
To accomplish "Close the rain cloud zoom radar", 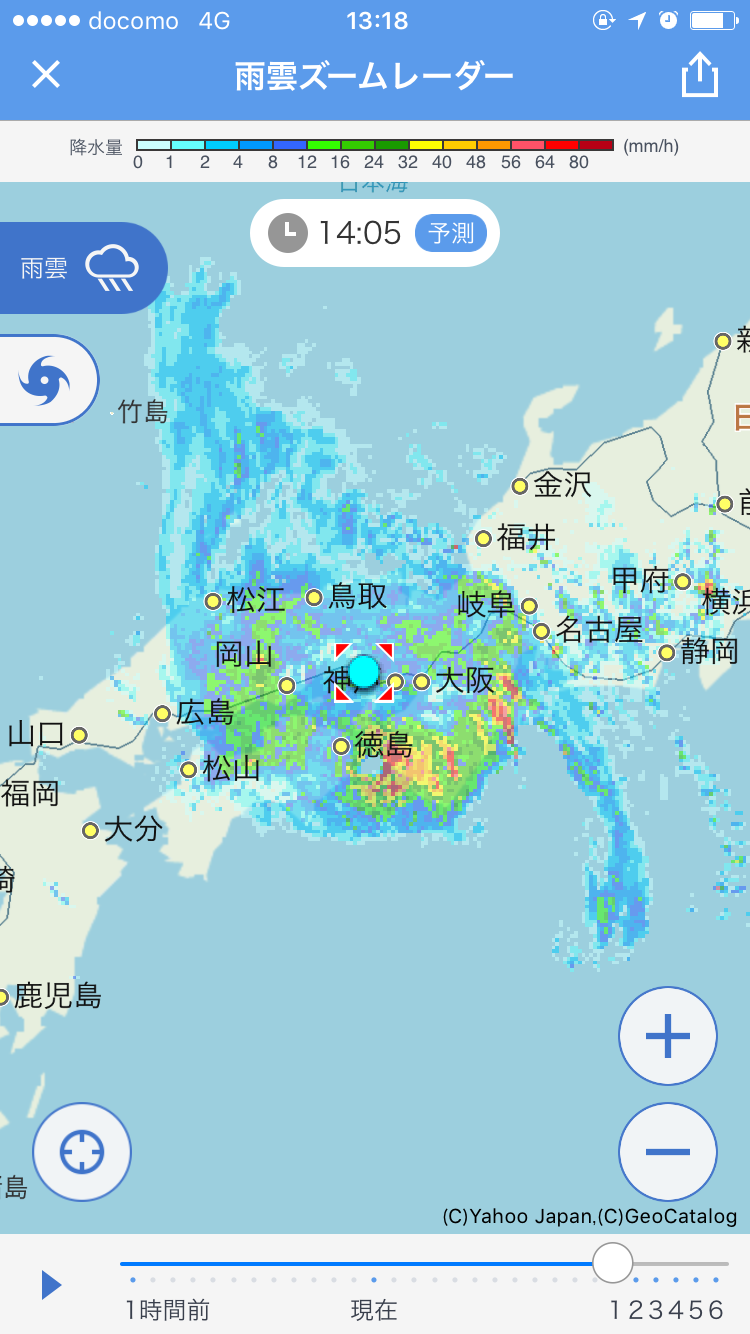I will point(46,75).
